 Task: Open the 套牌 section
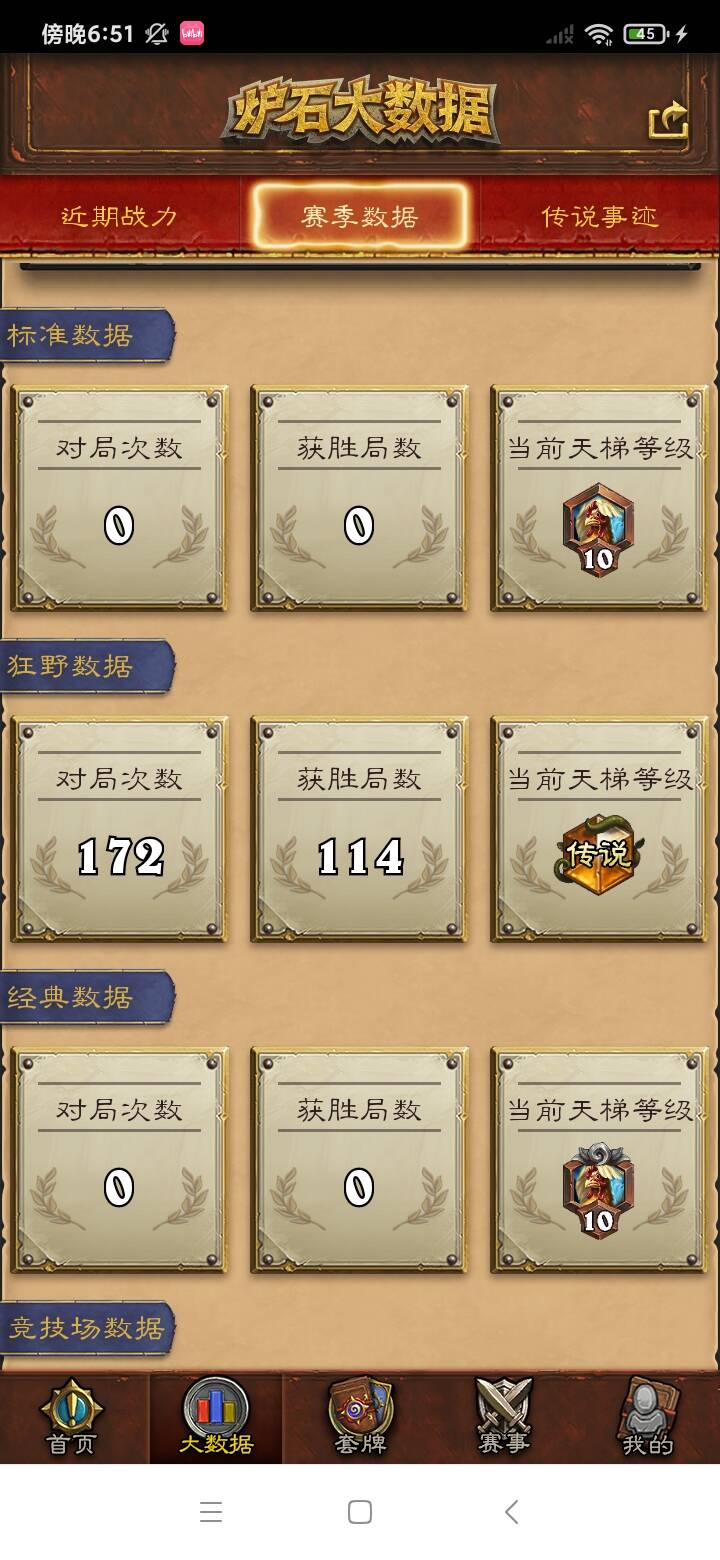pyautogui.click(x=360, y=1416)
